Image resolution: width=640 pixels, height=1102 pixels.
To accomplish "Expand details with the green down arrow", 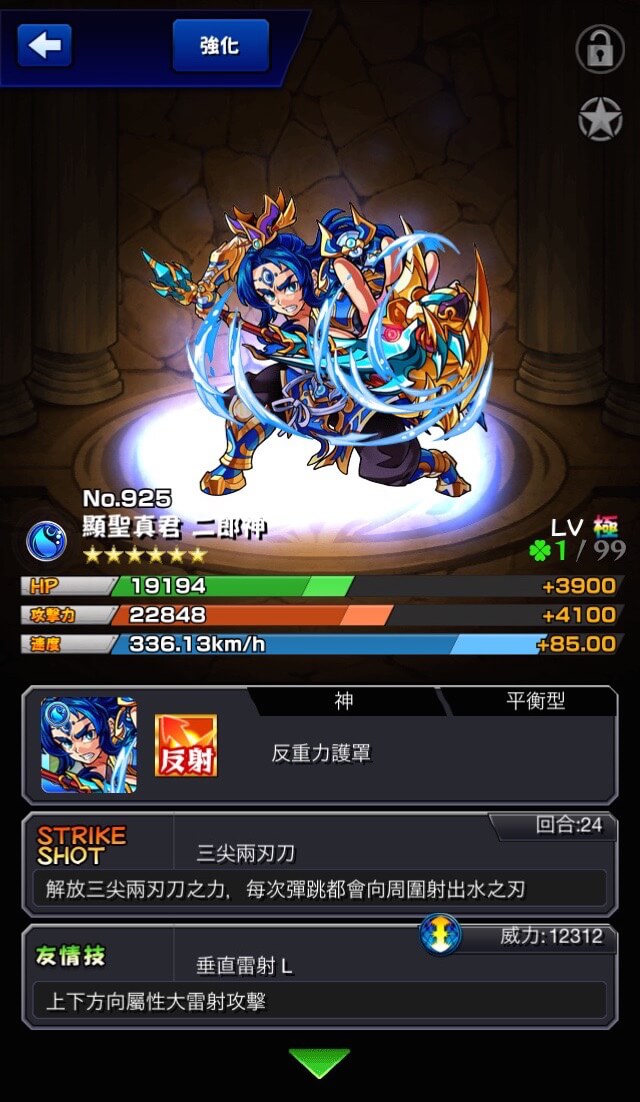I will [319, 1062].
